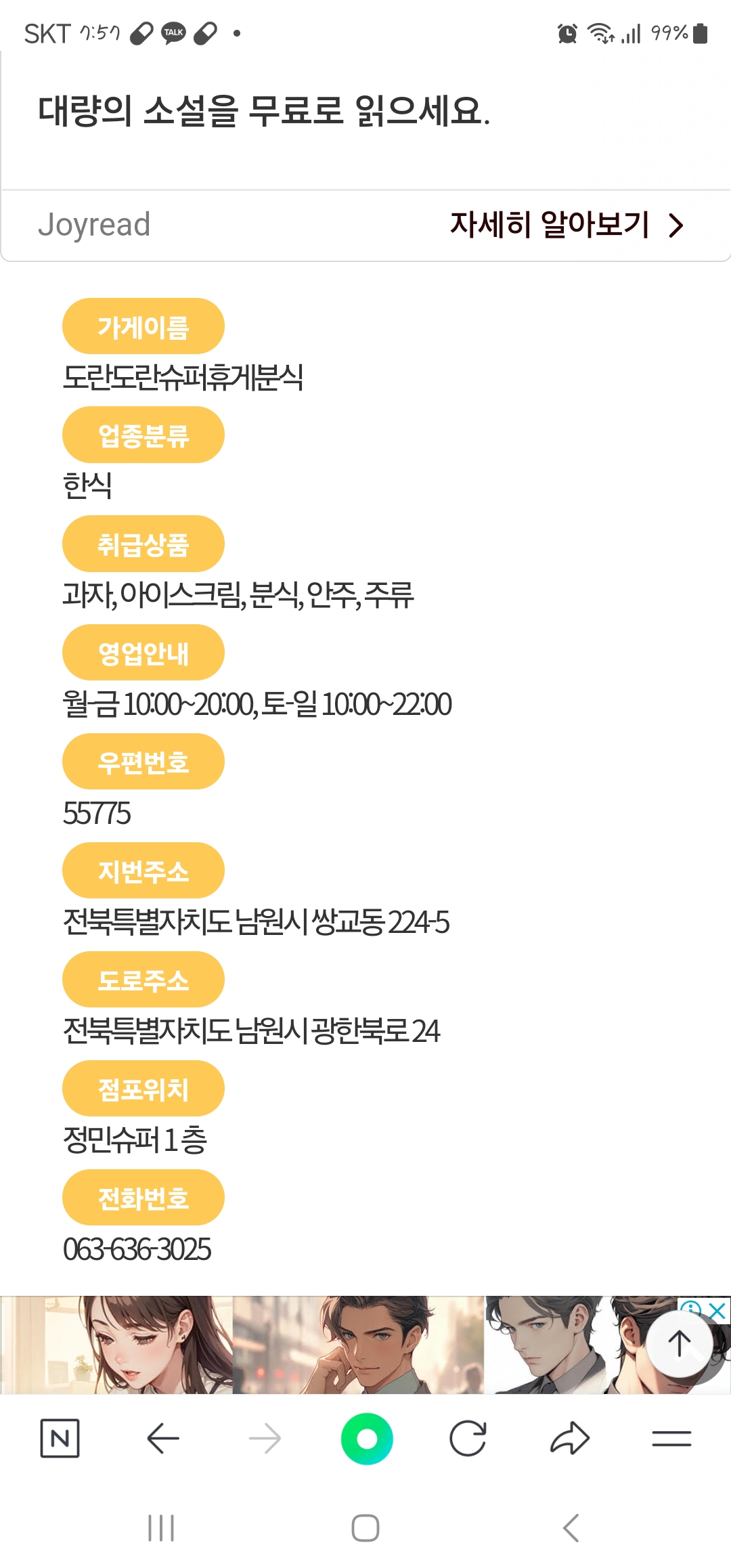This screenshot has height=1568, width=731.
Task: Open the green Naver search circle button
Action: pos(367,1438)
